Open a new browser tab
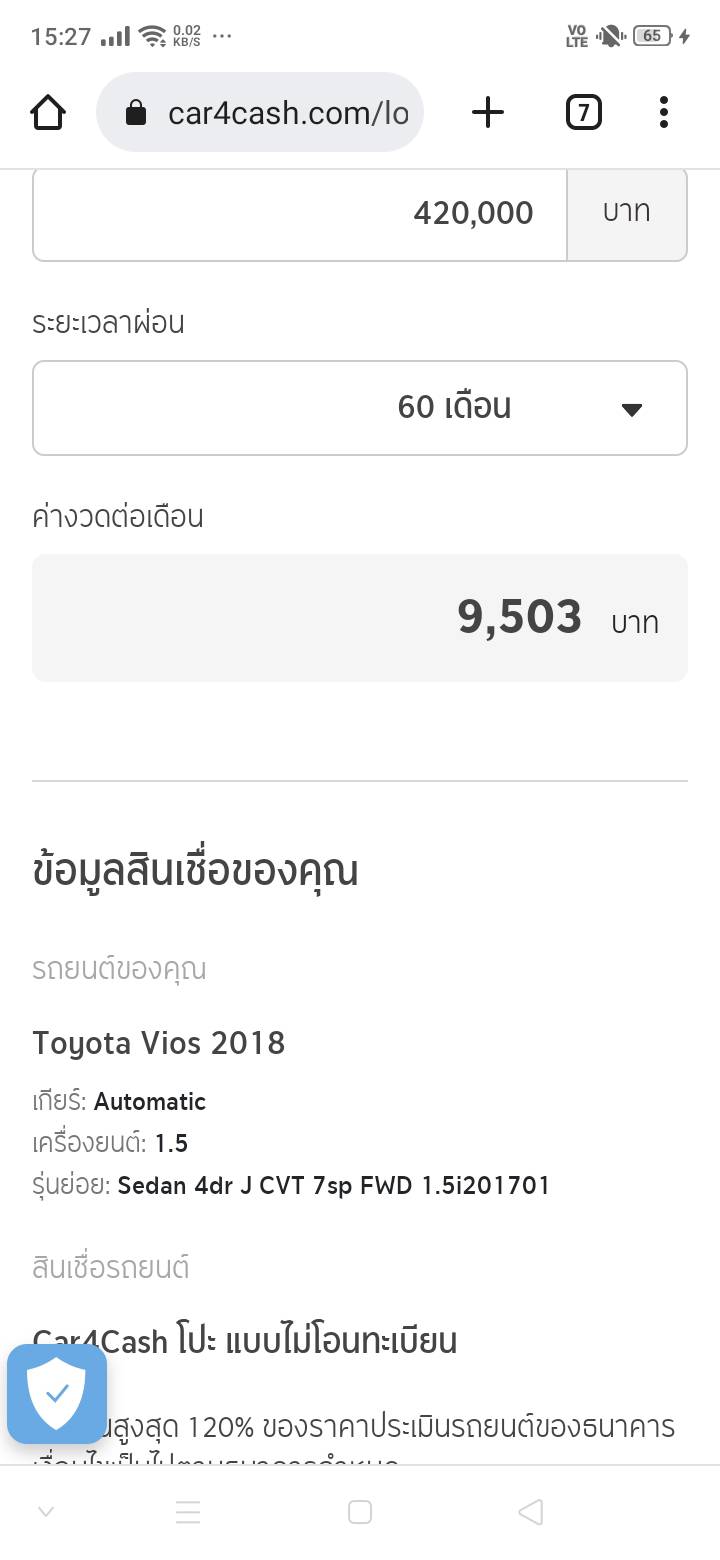This screenshot has width=720, height=1560. point(487,112)
